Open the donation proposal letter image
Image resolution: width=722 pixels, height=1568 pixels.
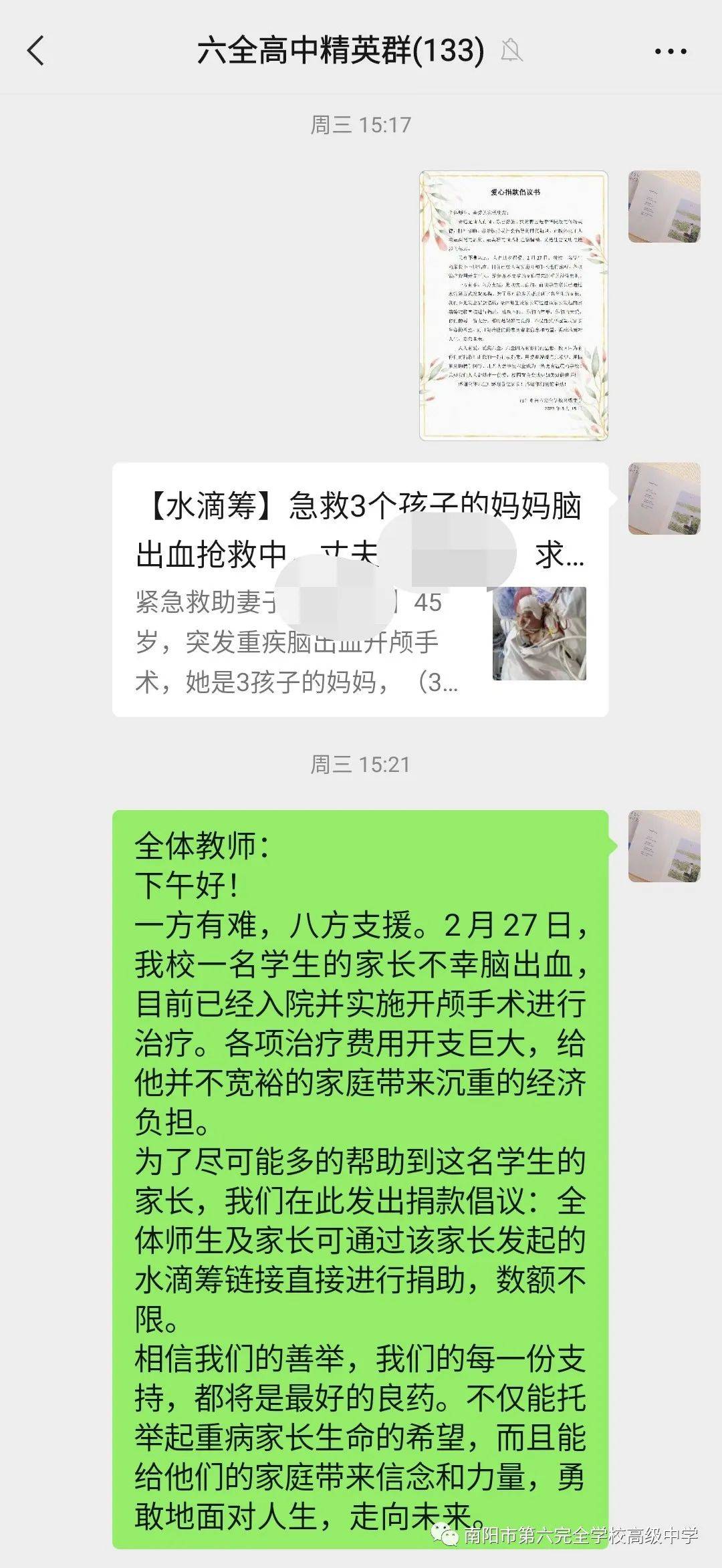click(513, 305)
